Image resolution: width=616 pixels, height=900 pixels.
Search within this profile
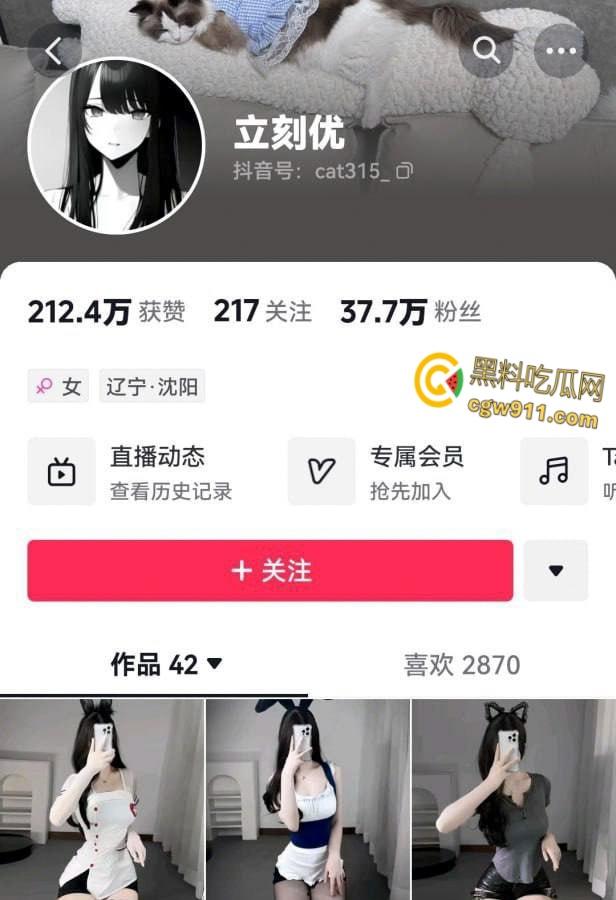coord(486,51)
